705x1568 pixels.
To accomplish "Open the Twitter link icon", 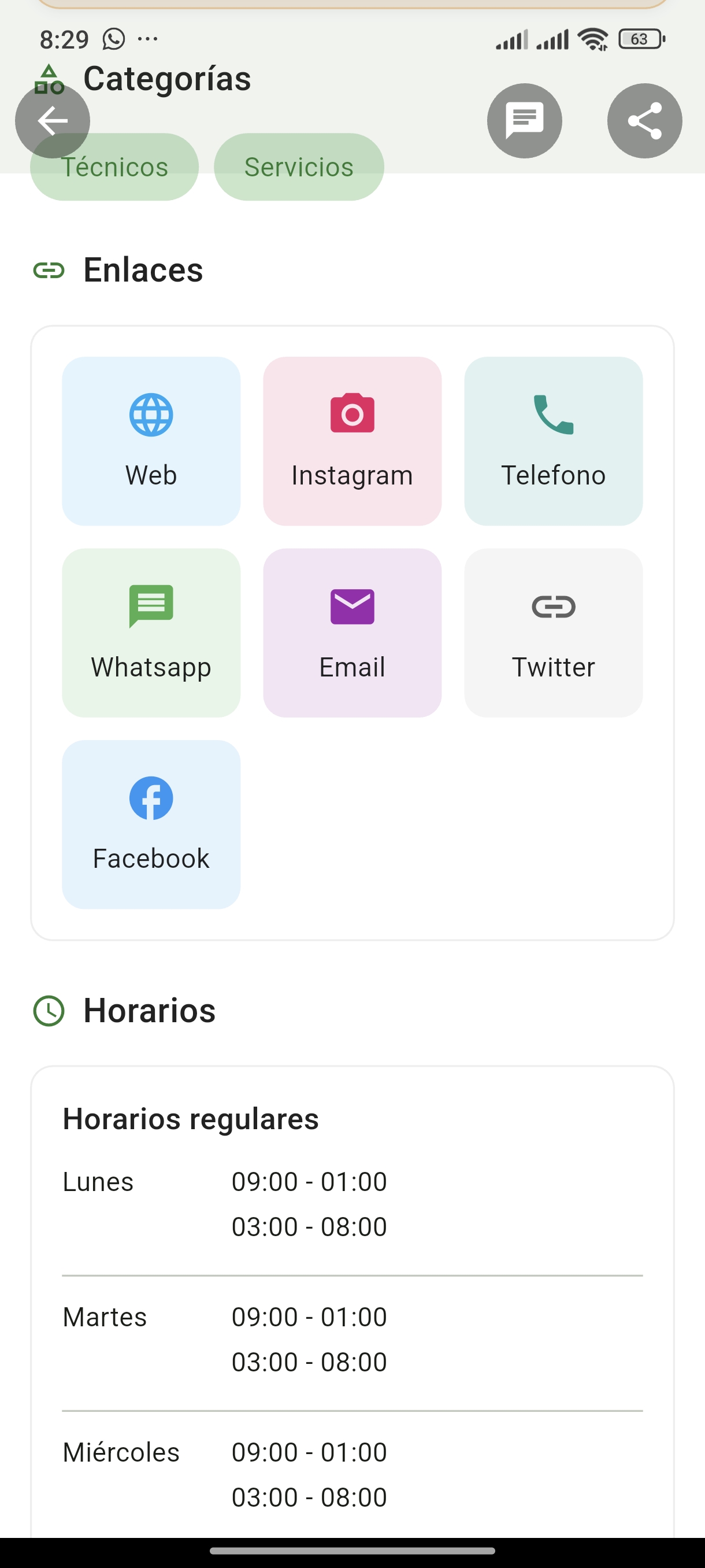I will [552, 607].
